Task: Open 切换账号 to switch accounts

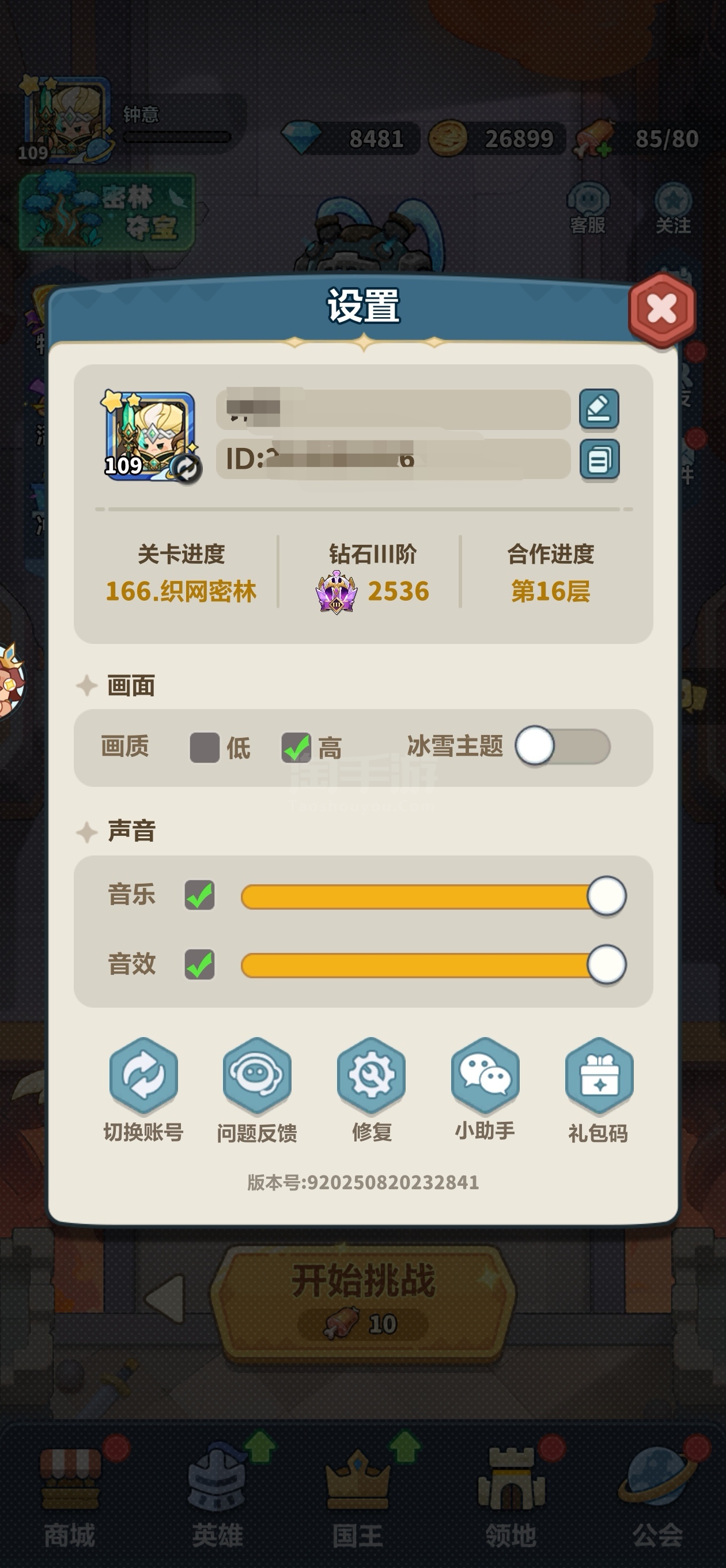Action: (x=143, y=1090)
